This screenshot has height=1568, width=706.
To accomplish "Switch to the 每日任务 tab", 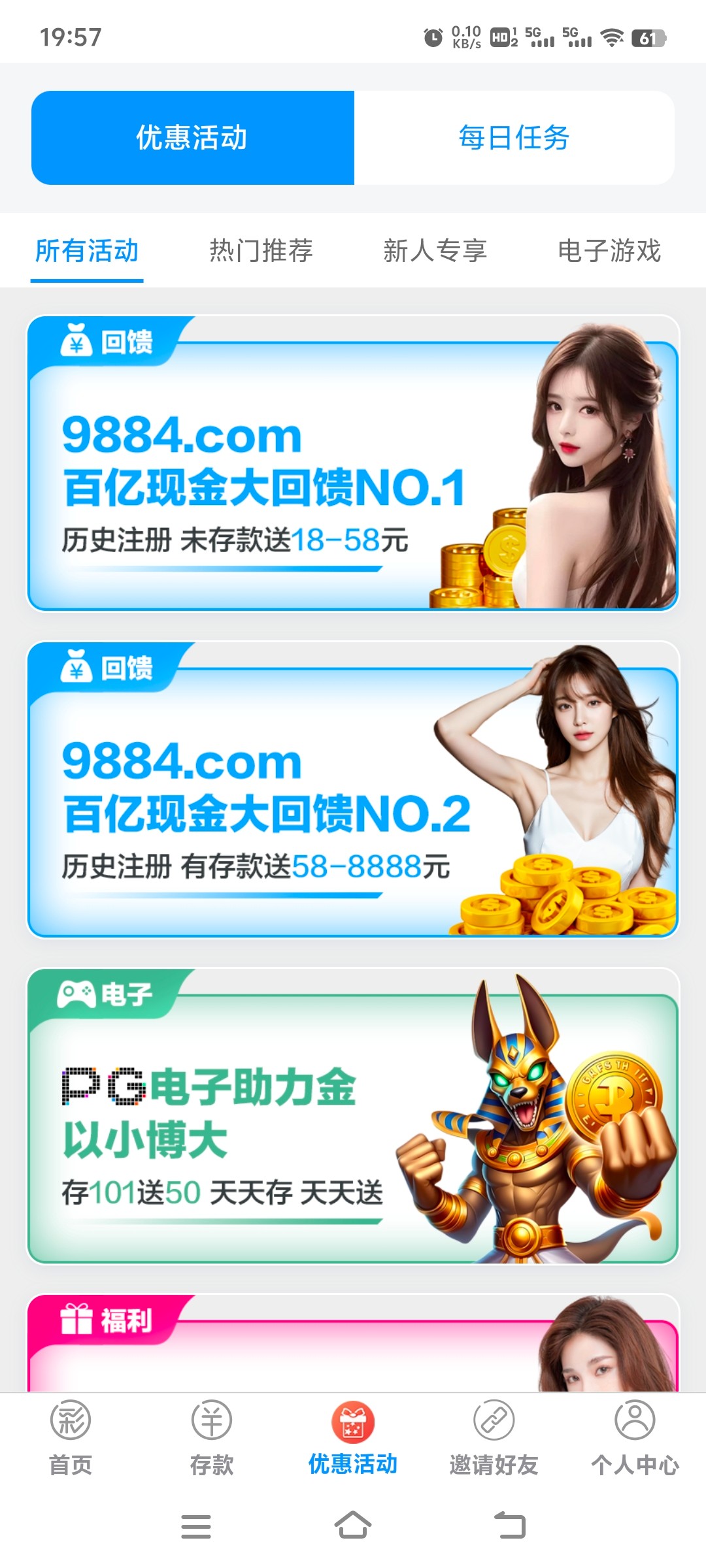I will click(x=514, y=138).
